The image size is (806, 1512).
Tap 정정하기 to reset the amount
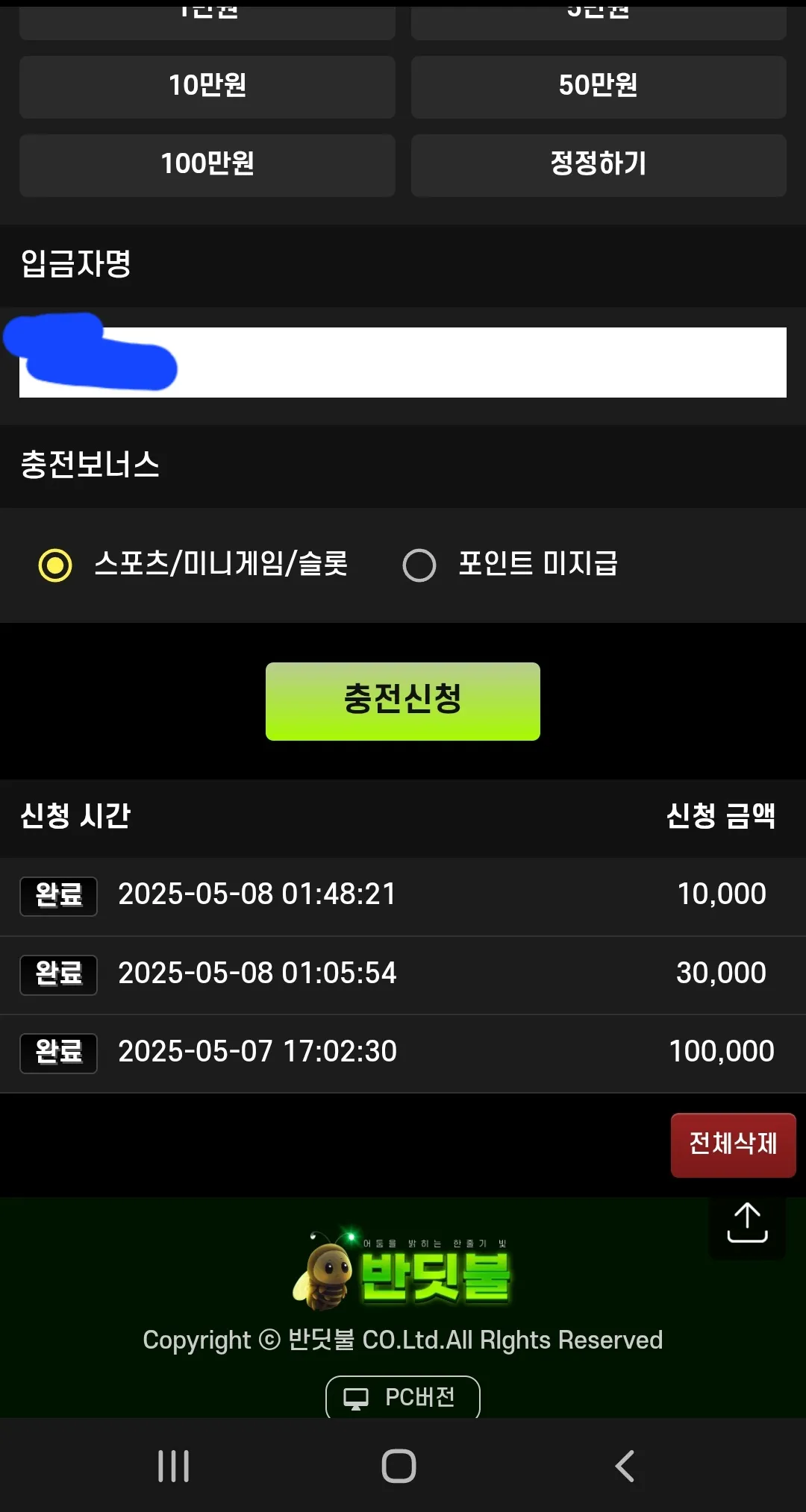coord(598,165)
